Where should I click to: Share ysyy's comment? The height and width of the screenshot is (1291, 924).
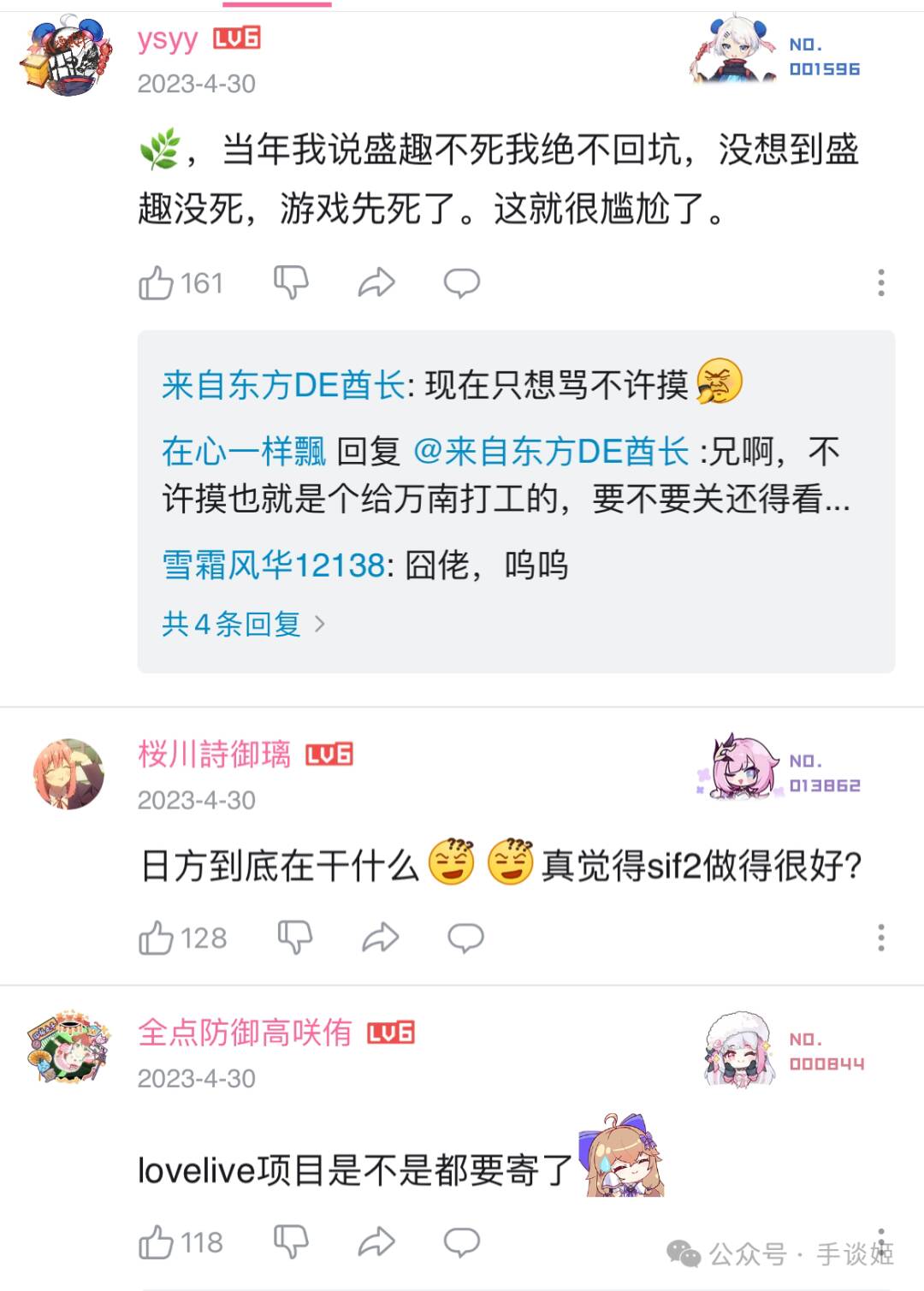pyautogui.click(x=376, y=282)
